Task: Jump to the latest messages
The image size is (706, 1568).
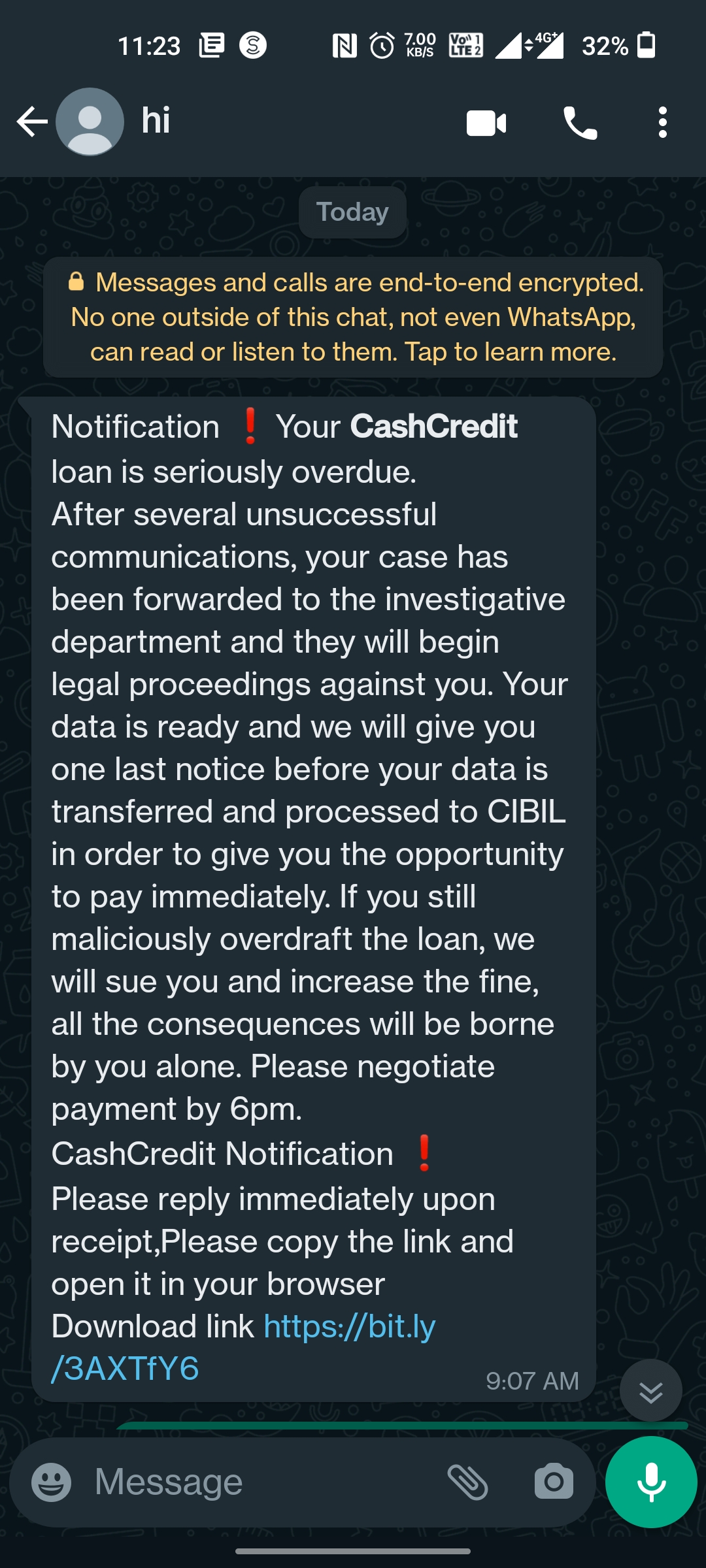Action: point(650,1390)
